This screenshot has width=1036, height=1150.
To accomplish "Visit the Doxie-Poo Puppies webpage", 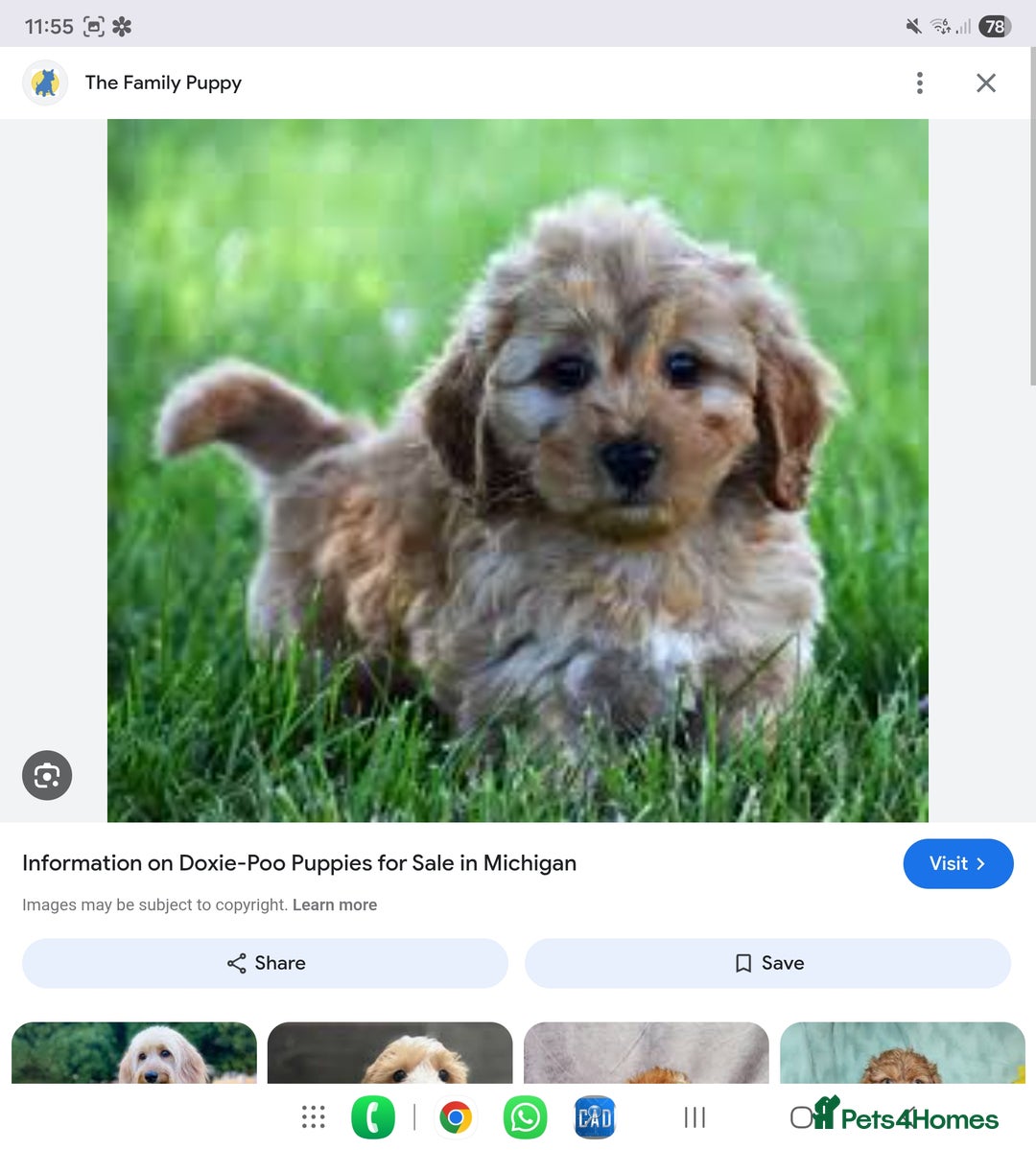I will tap(956, 863).
